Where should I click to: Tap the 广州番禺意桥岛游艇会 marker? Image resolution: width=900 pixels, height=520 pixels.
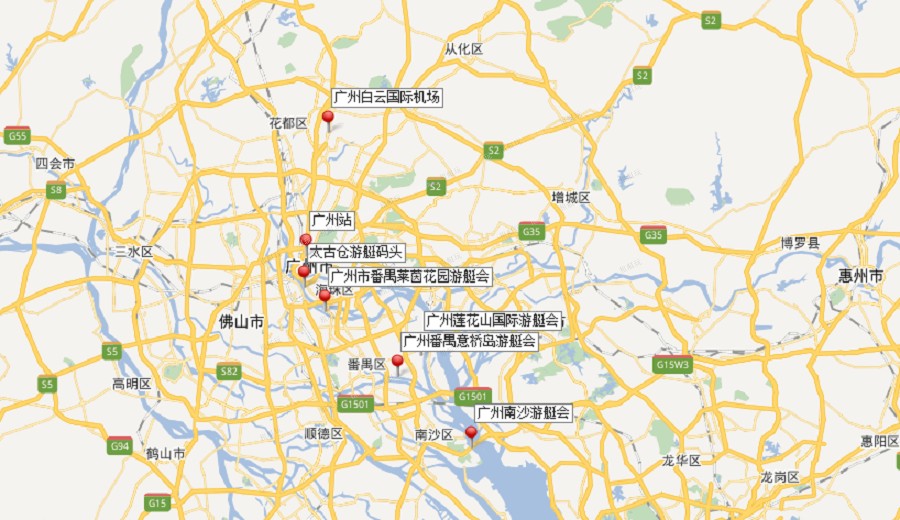[397, 361]
